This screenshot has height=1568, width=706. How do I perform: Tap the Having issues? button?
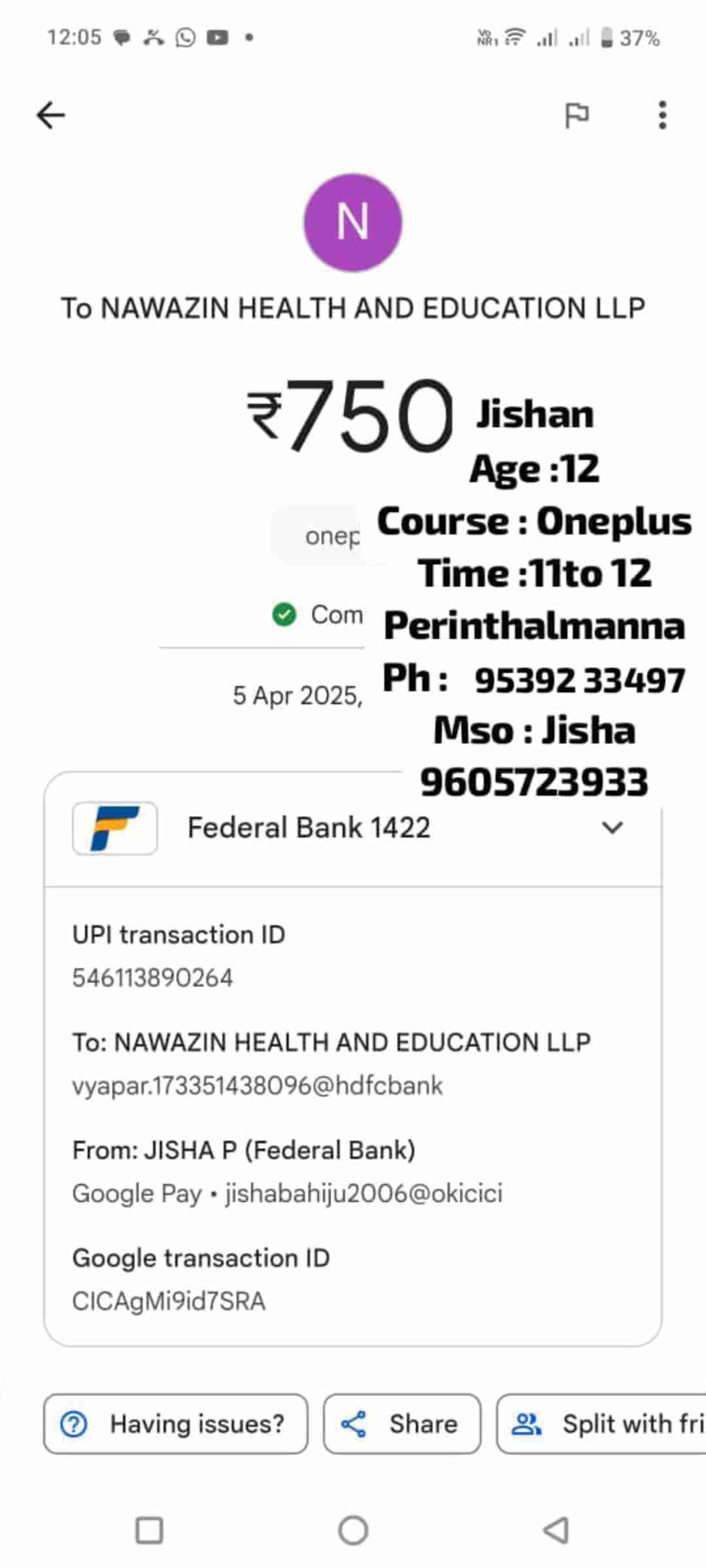click(175, 1424)
